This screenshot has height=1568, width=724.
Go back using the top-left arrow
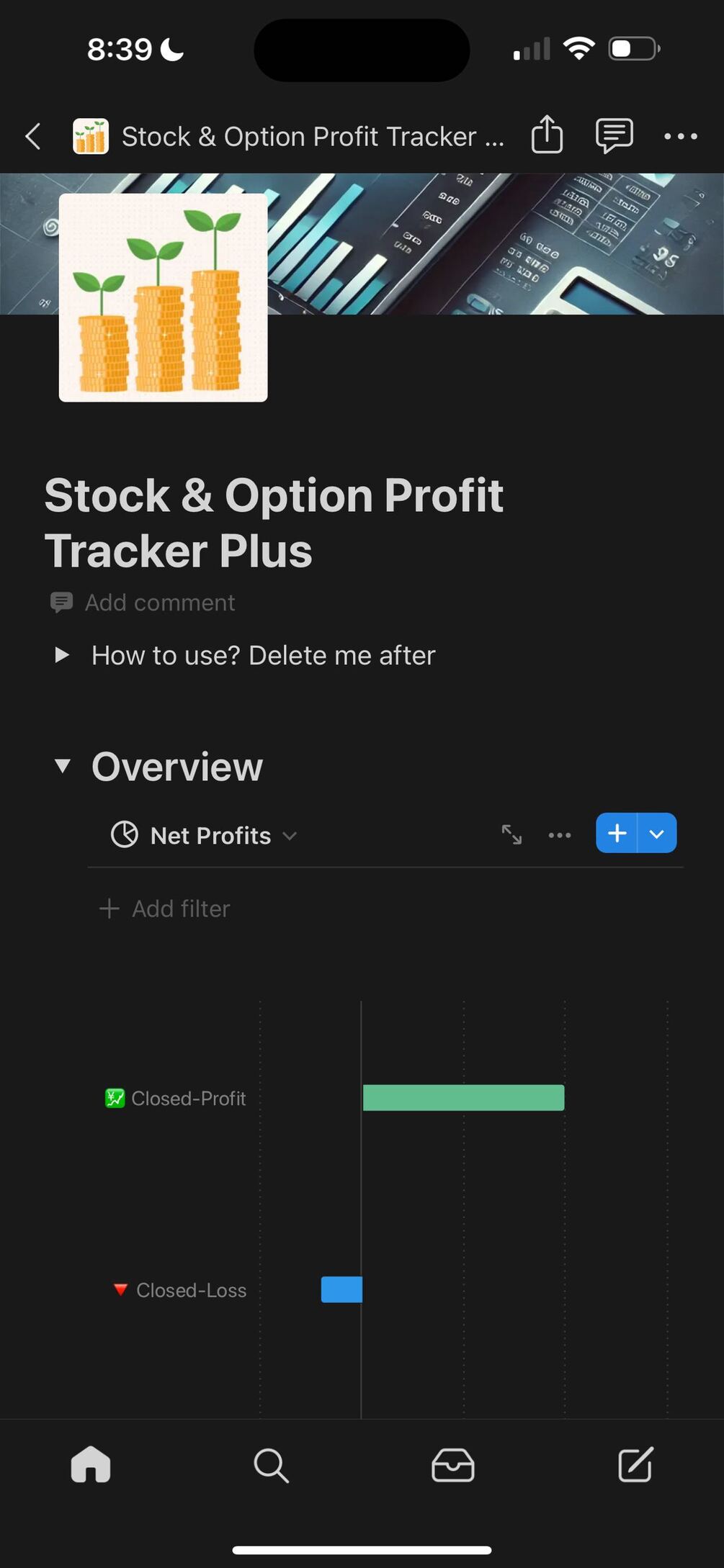[33, 136]
